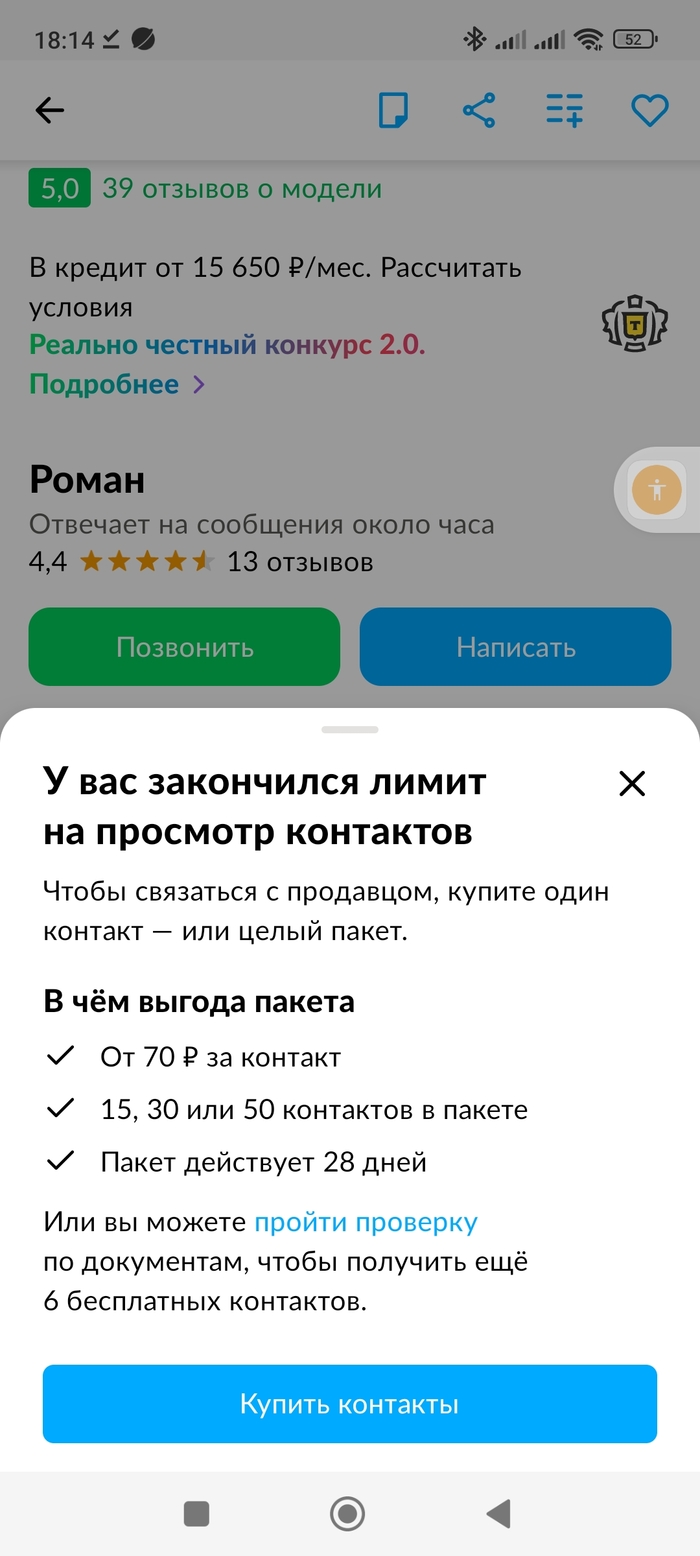
Task: Open the 39 отзывов о модели reviews
Action: tap(241, 188)
